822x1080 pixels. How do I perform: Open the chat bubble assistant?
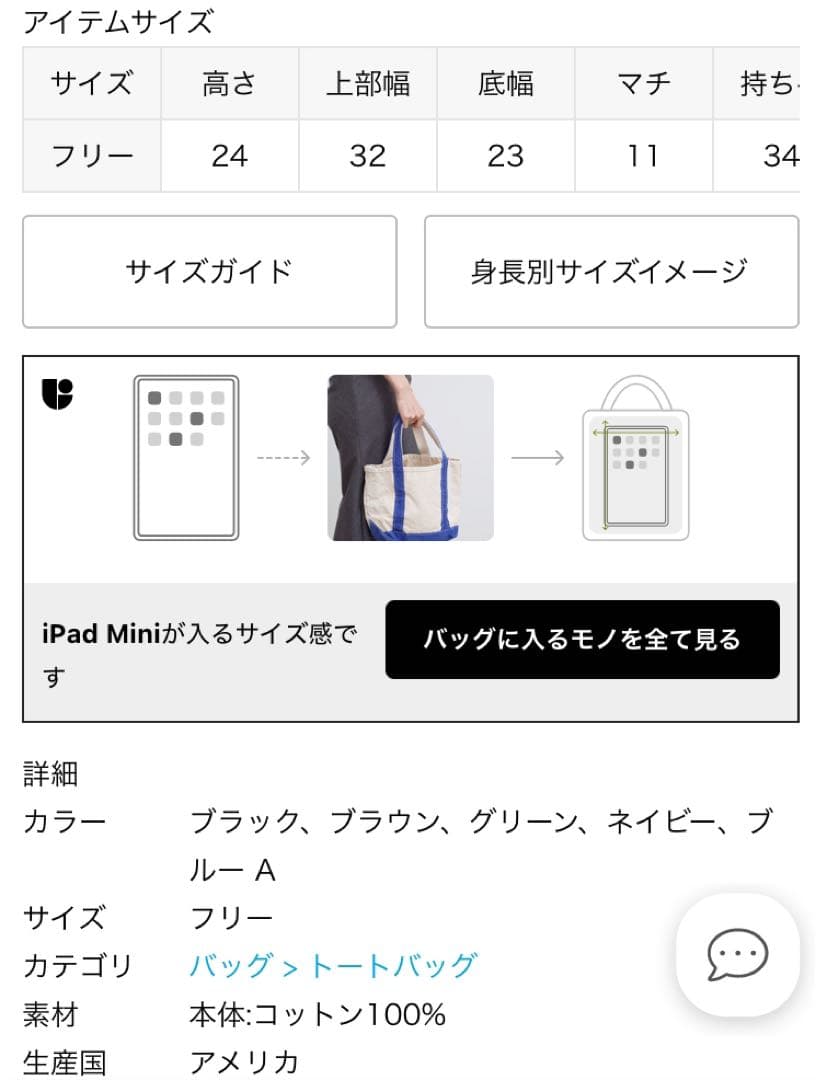point(737,955)
